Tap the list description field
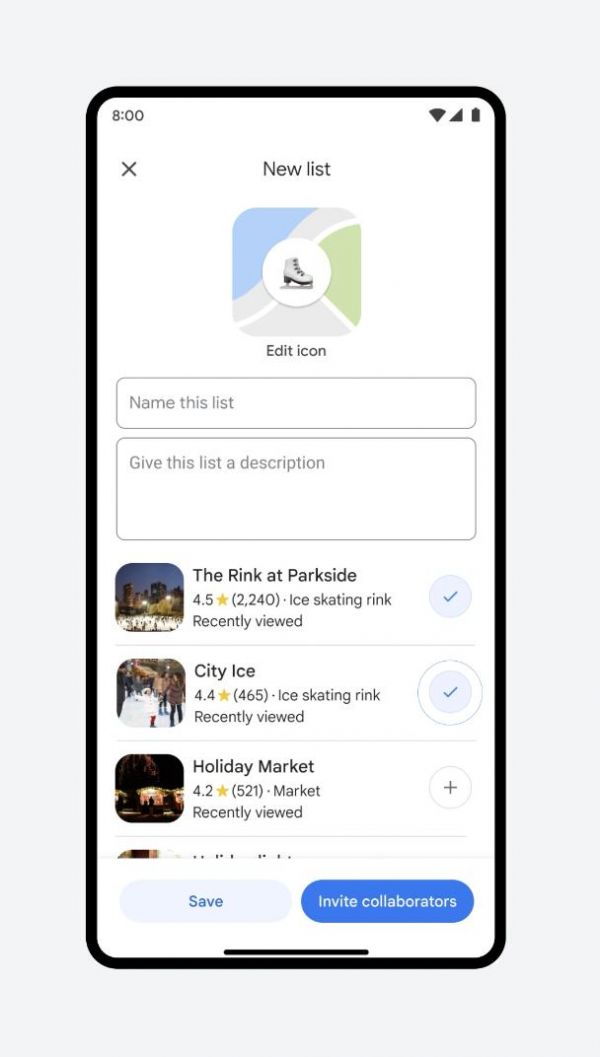Screen dimensions: 600x1057 (x=296, y=488)
